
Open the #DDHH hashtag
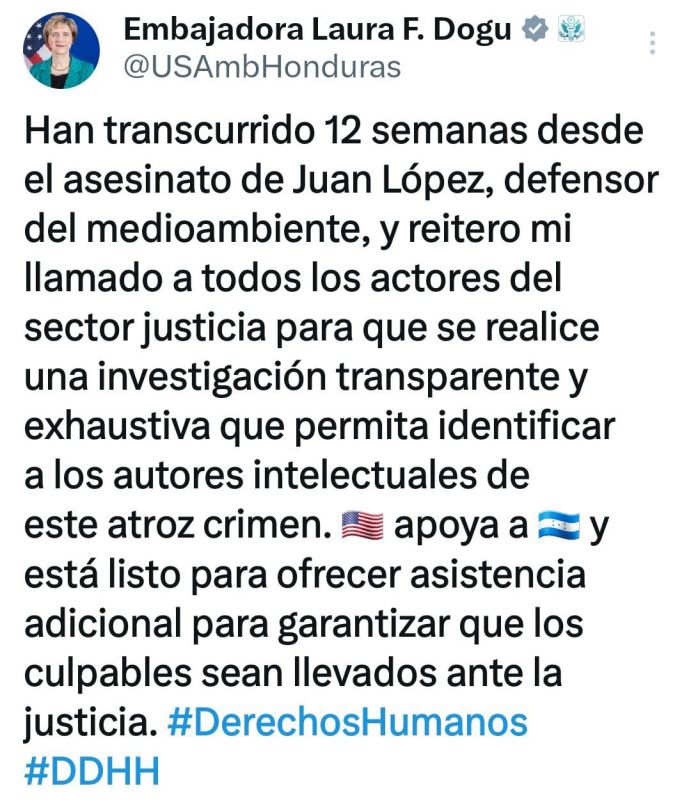click(x=92, y=771)
